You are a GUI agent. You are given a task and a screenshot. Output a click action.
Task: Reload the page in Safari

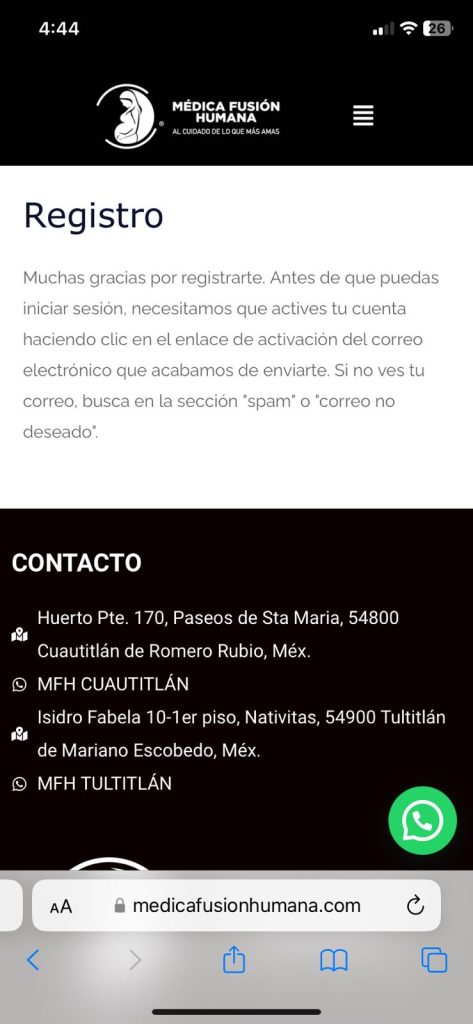tap(416, 905)
